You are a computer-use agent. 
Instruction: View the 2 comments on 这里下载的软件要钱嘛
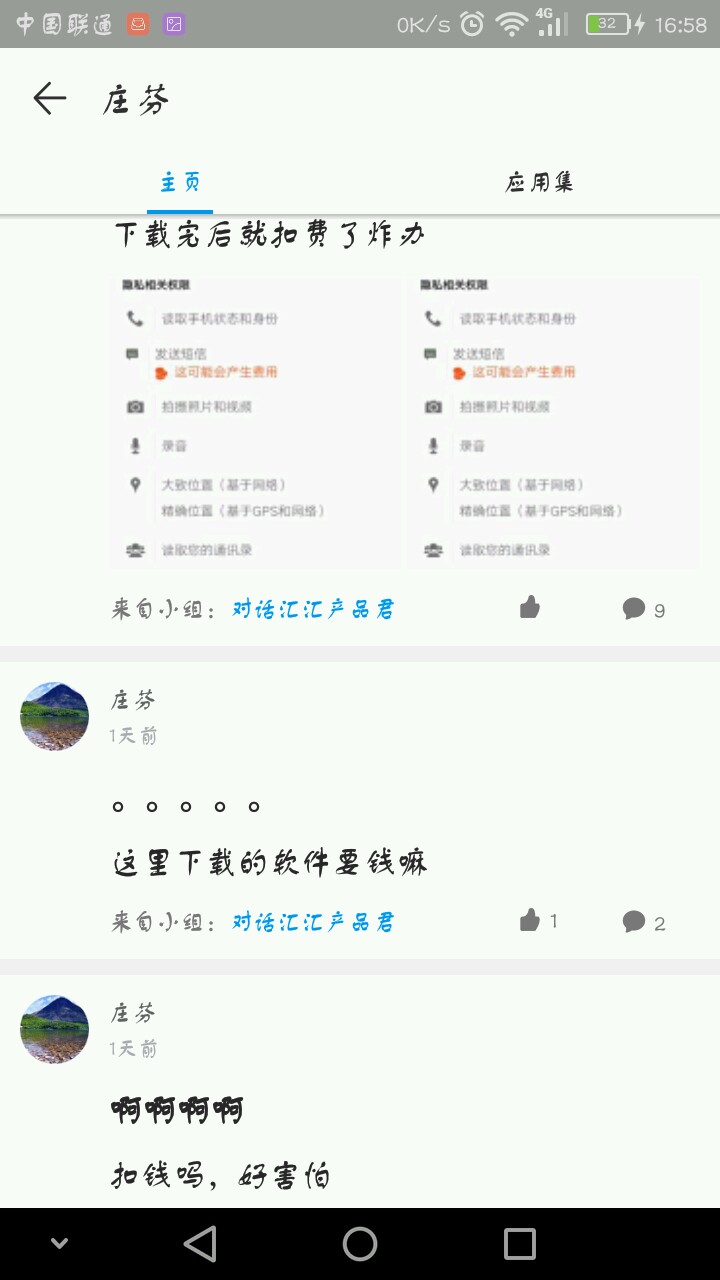click(643, 922)
